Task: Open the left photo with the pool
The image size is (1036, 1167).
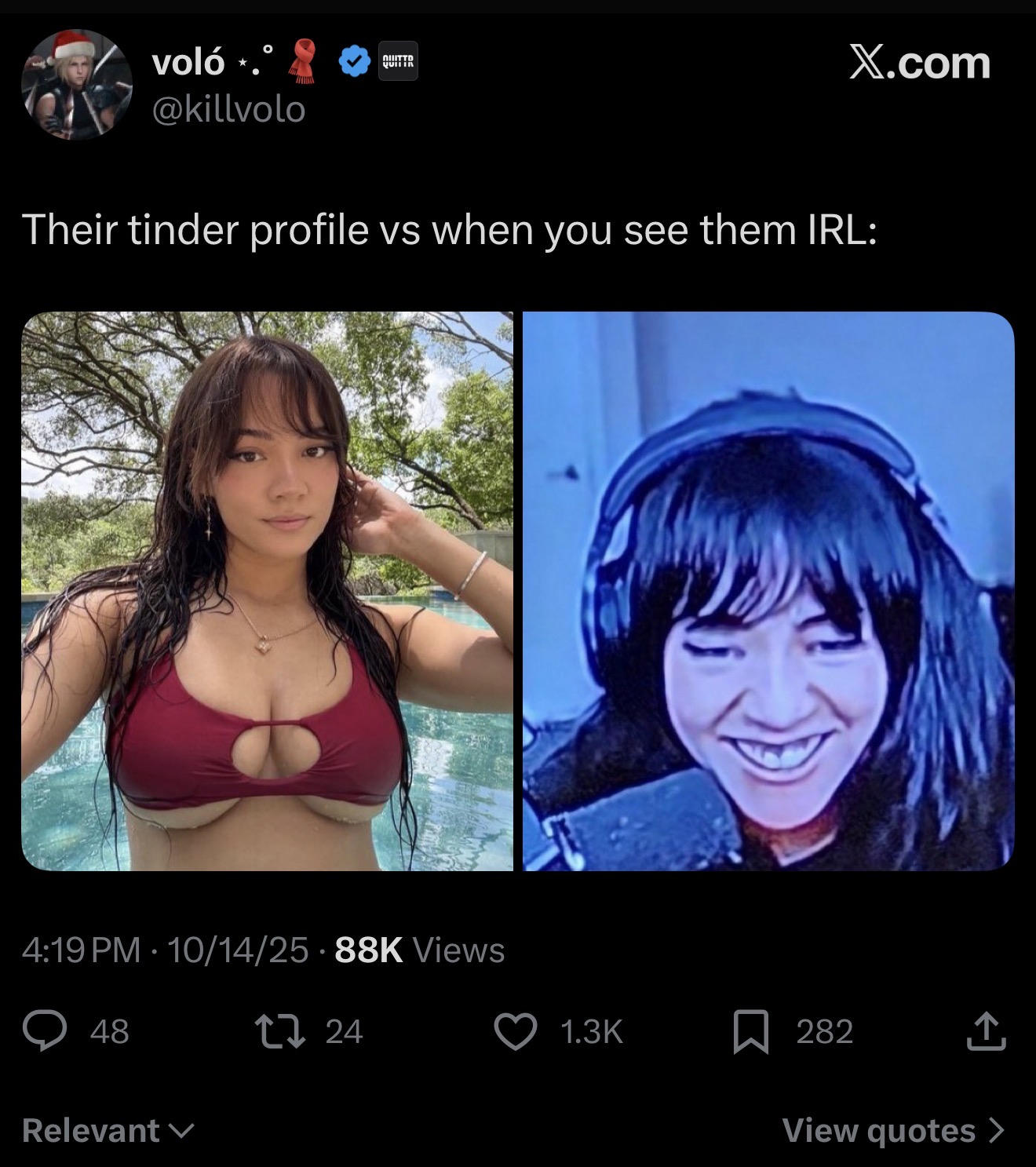Action: click(267, 591)
